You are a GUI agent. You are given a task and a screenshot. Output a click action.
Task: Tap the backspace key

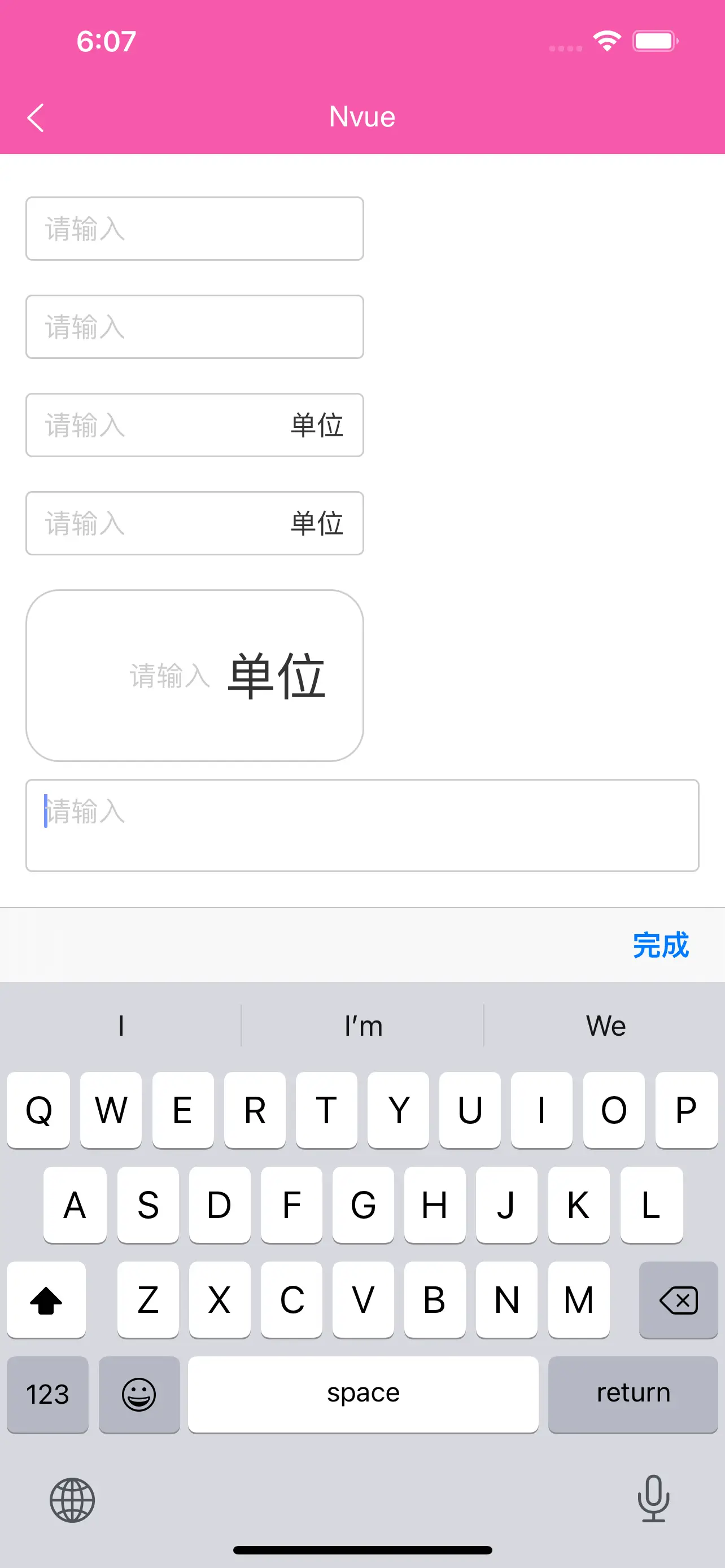click(678, 1299)
